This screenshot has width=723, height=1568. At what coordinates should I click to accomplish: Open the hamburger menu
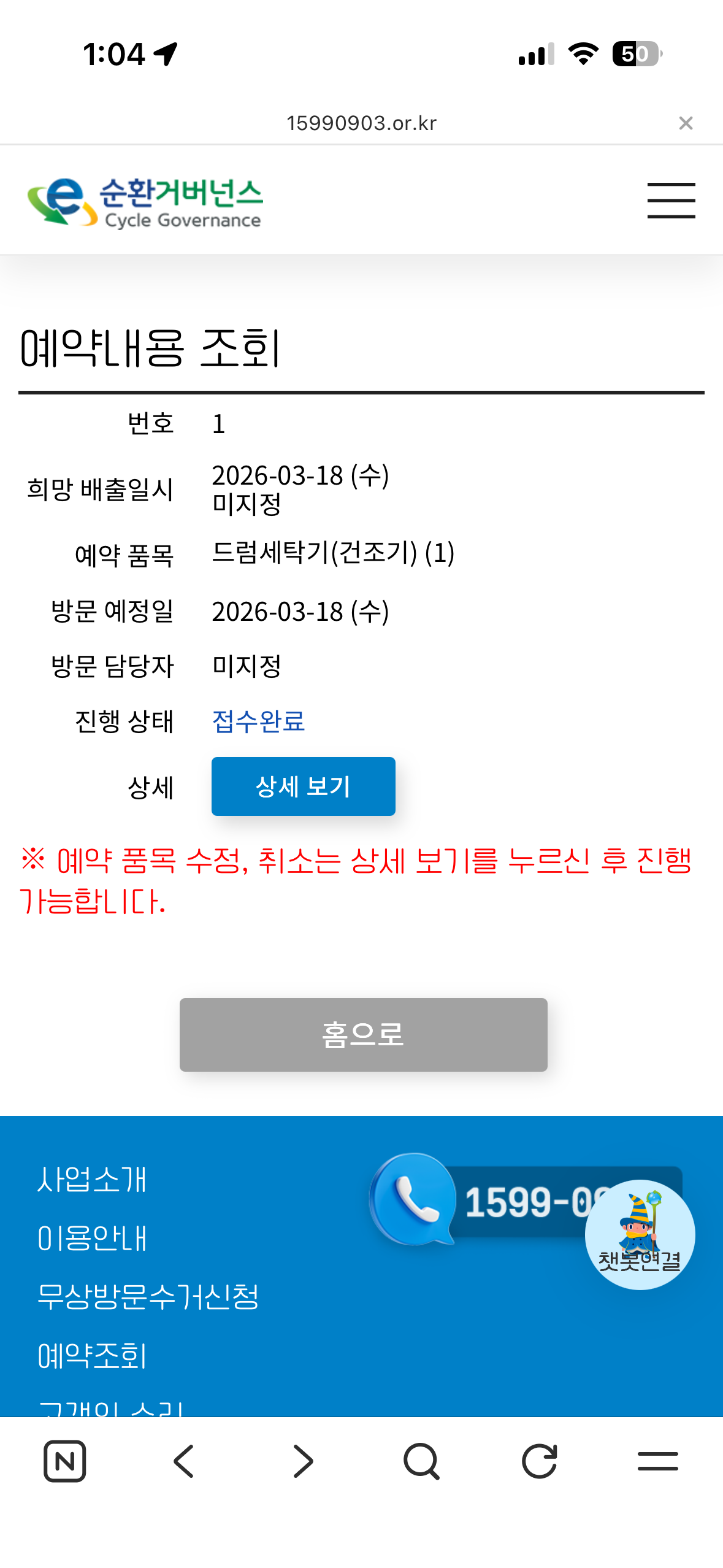(x=671, y=200)
